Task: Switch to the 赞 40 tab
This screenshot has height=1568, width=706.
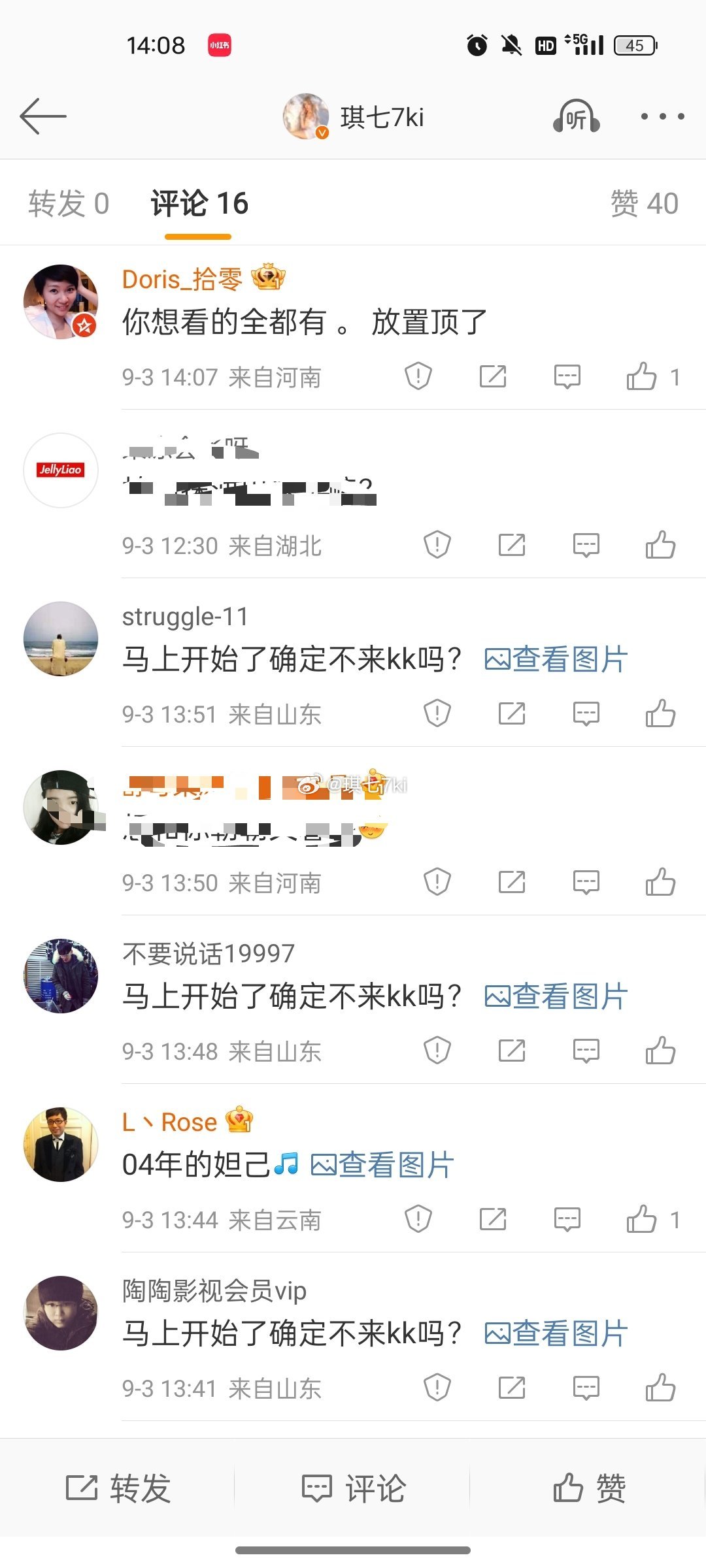Action: click(644, 203)
